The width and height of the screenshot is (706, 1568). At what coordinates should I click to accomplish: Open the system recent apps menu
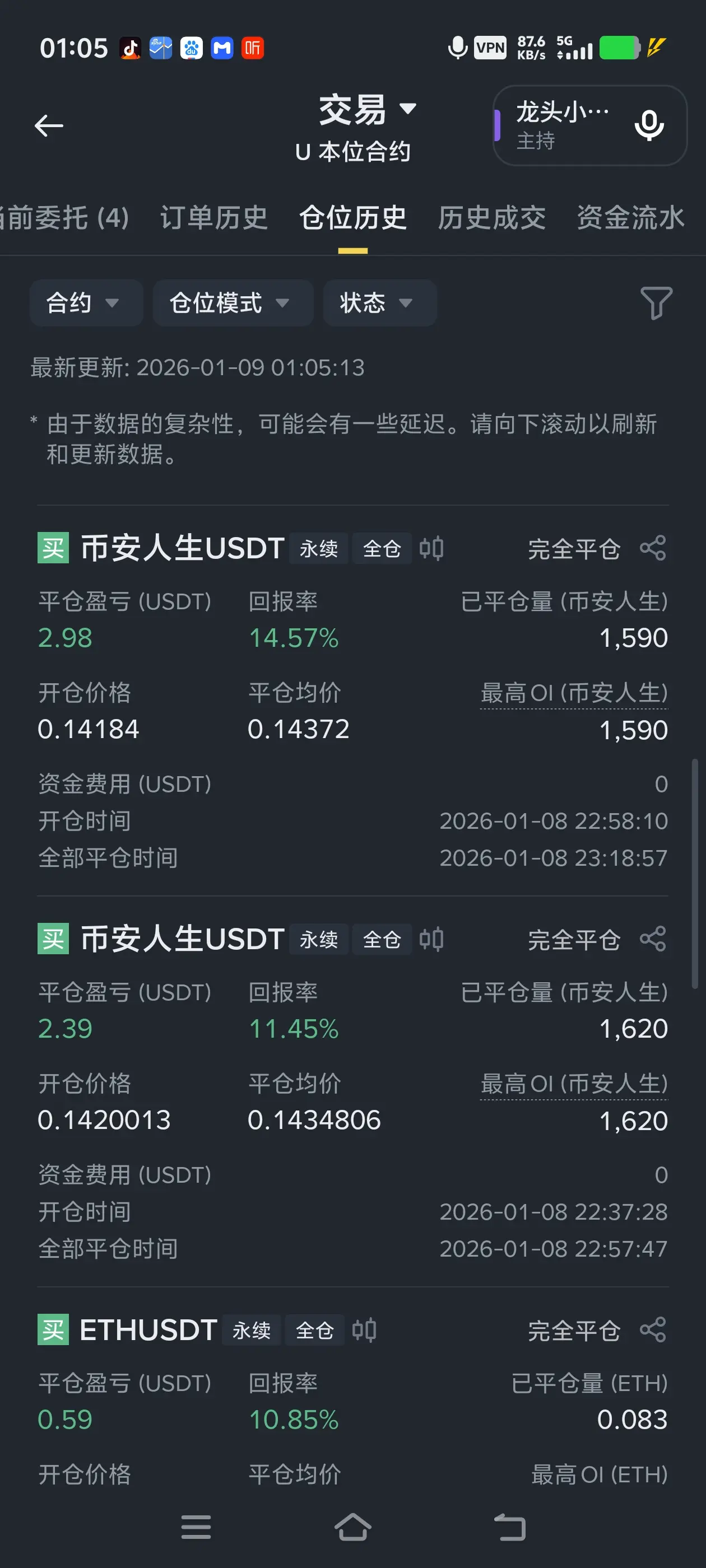coord(196,1527)
